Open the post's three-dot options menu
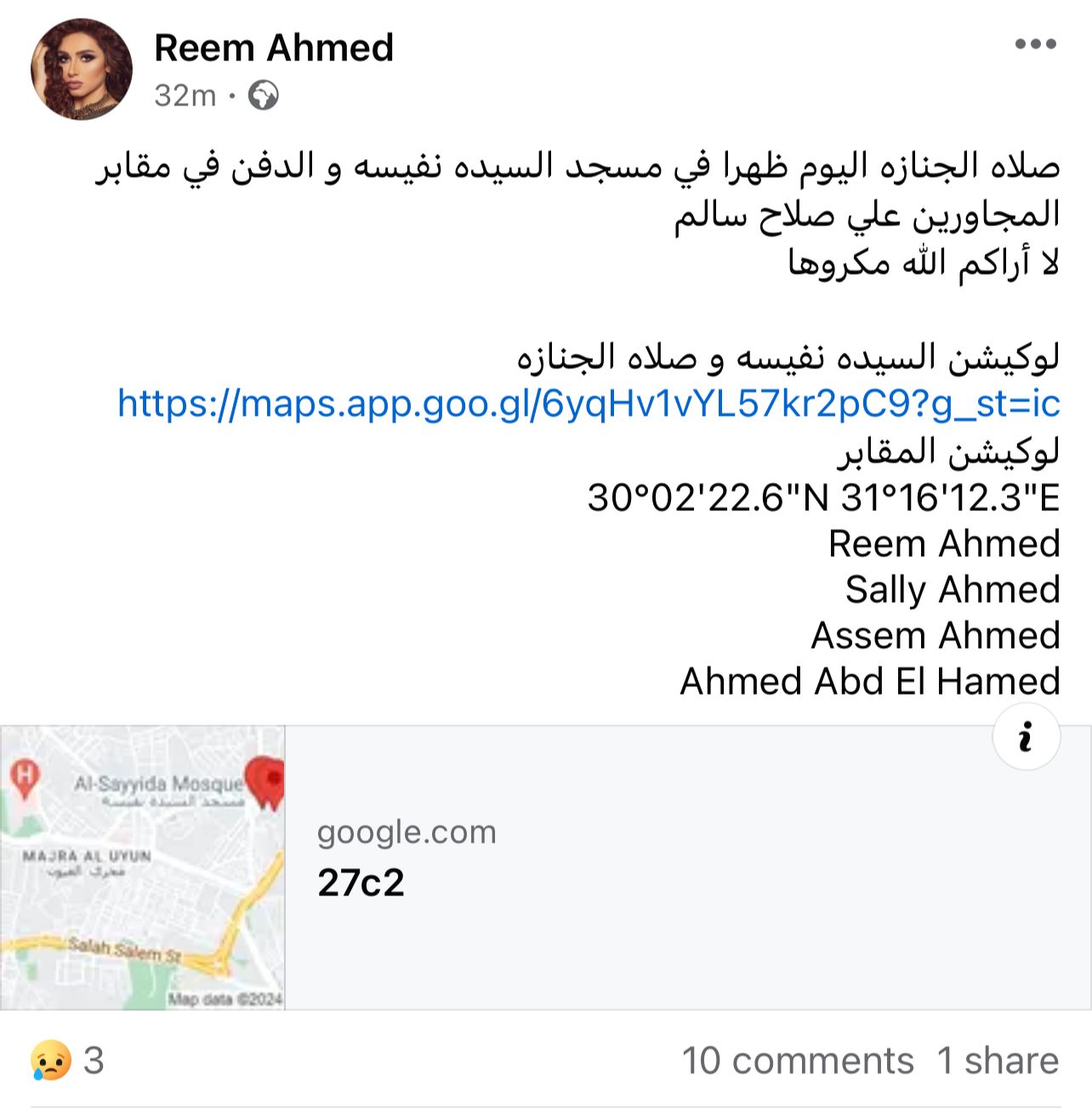The image size is (1092, 1119). coord(1035,45)
